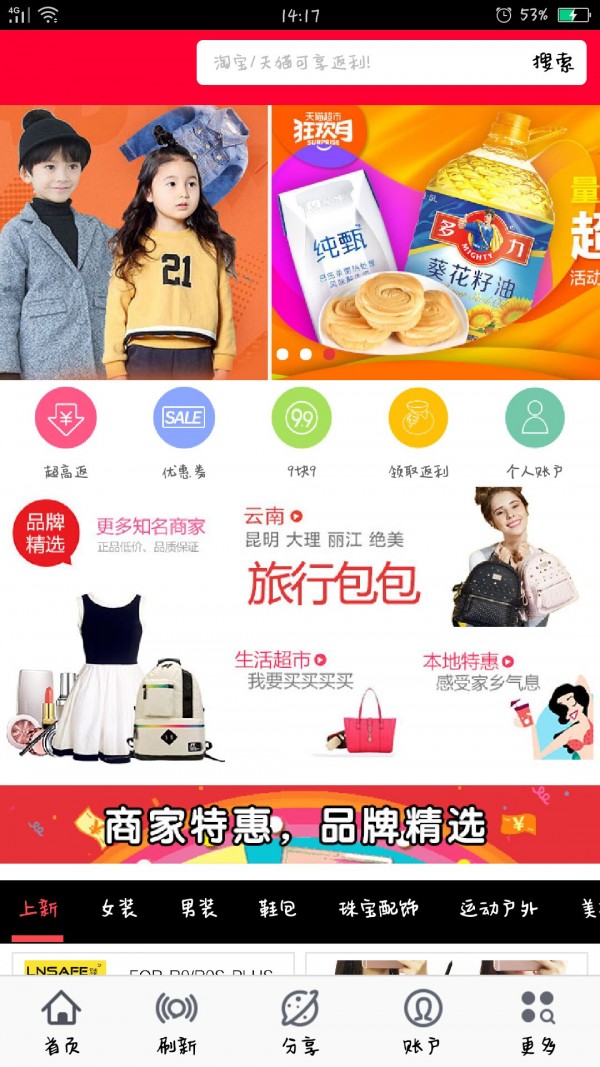Switch to the 珠宝配饰 category tab
This screenshot has width=600, height=1067.
click(x=378, y=909)
